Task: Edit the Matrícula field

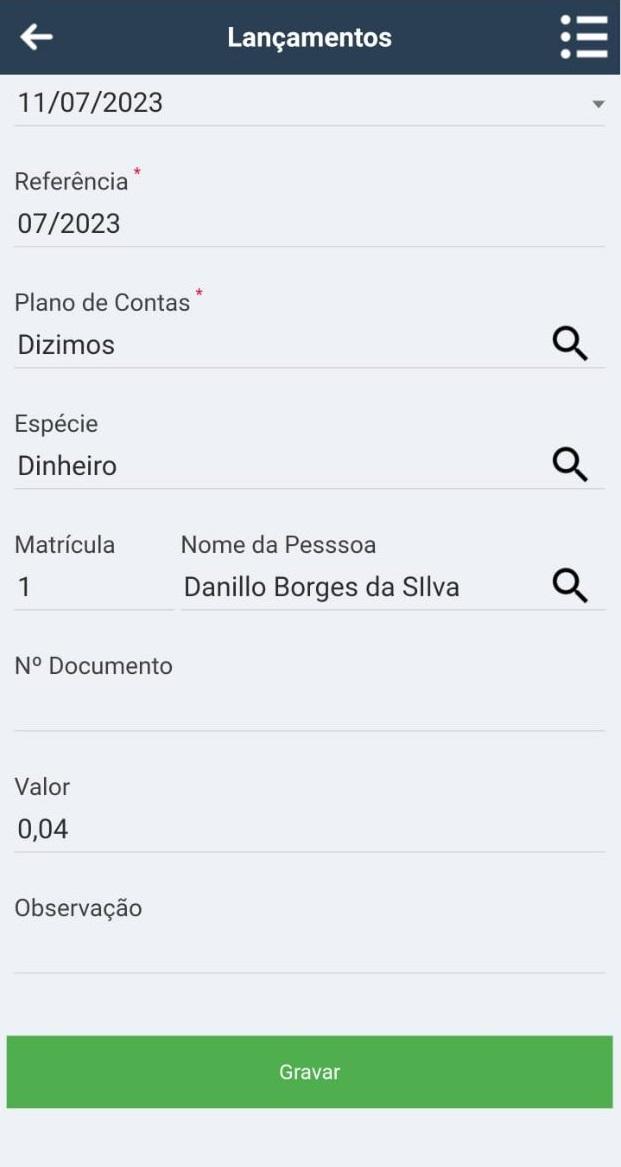Action: coord(94,587)
